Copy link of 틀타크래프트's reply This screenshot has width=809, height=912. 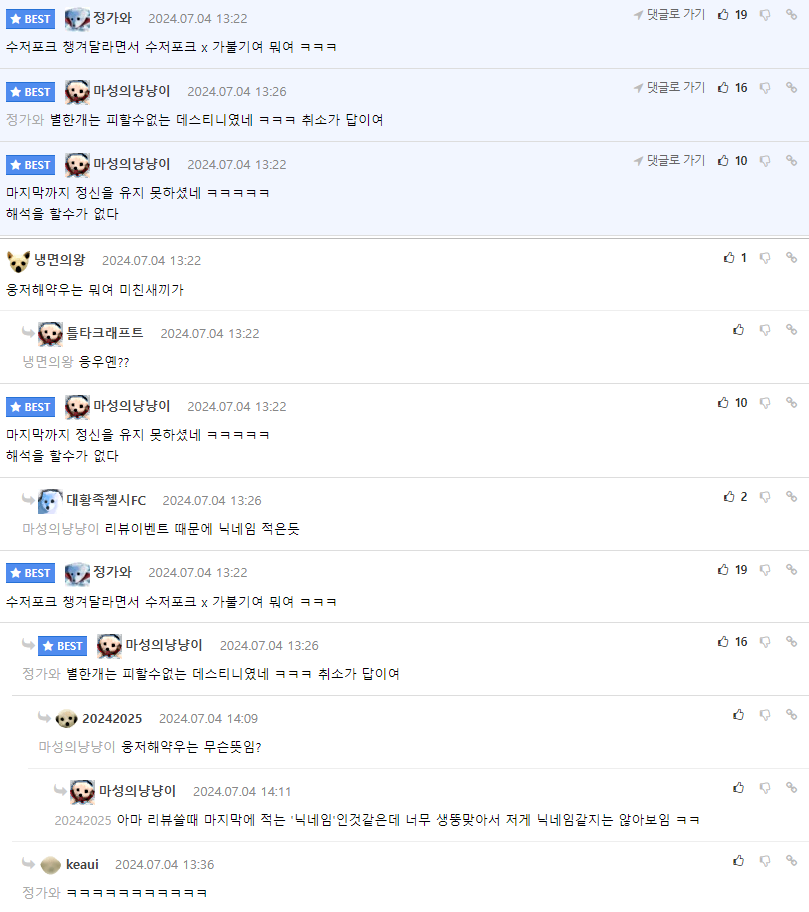point(791,330)
